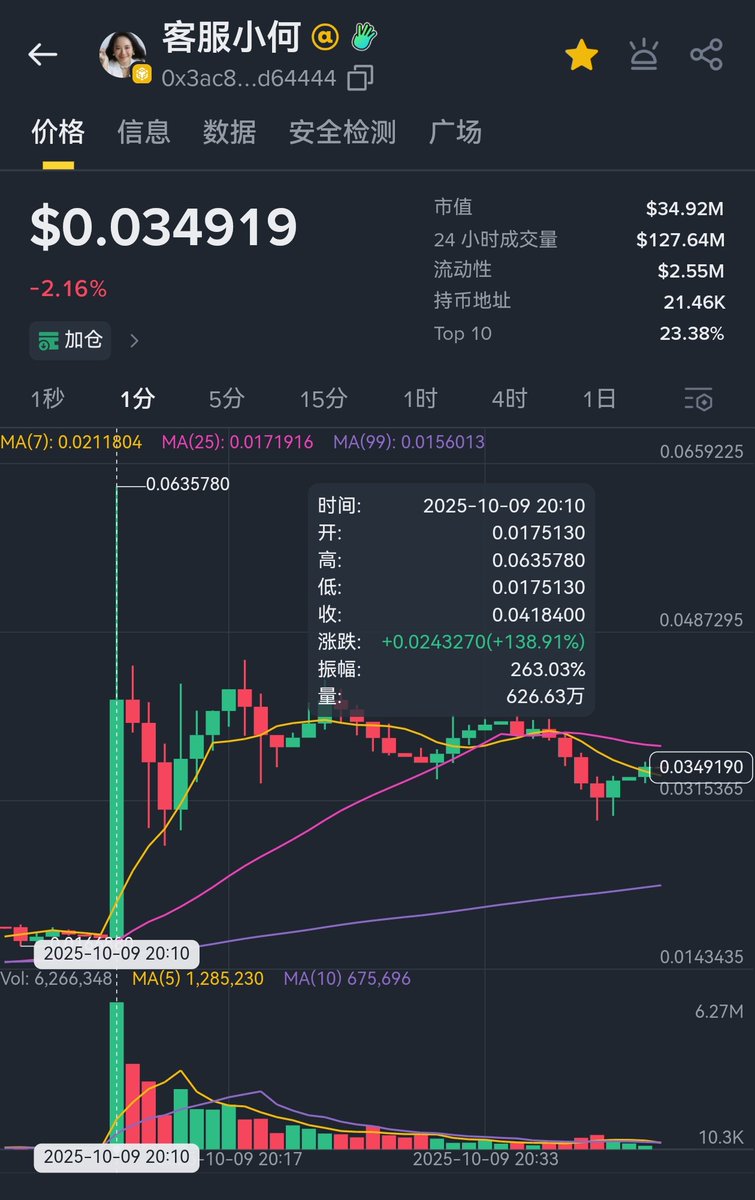Image resolution: width=755 pixels, height=1200 pixels.
Task: Select the 1日 chart interval
Action: (x=599, y=399)
